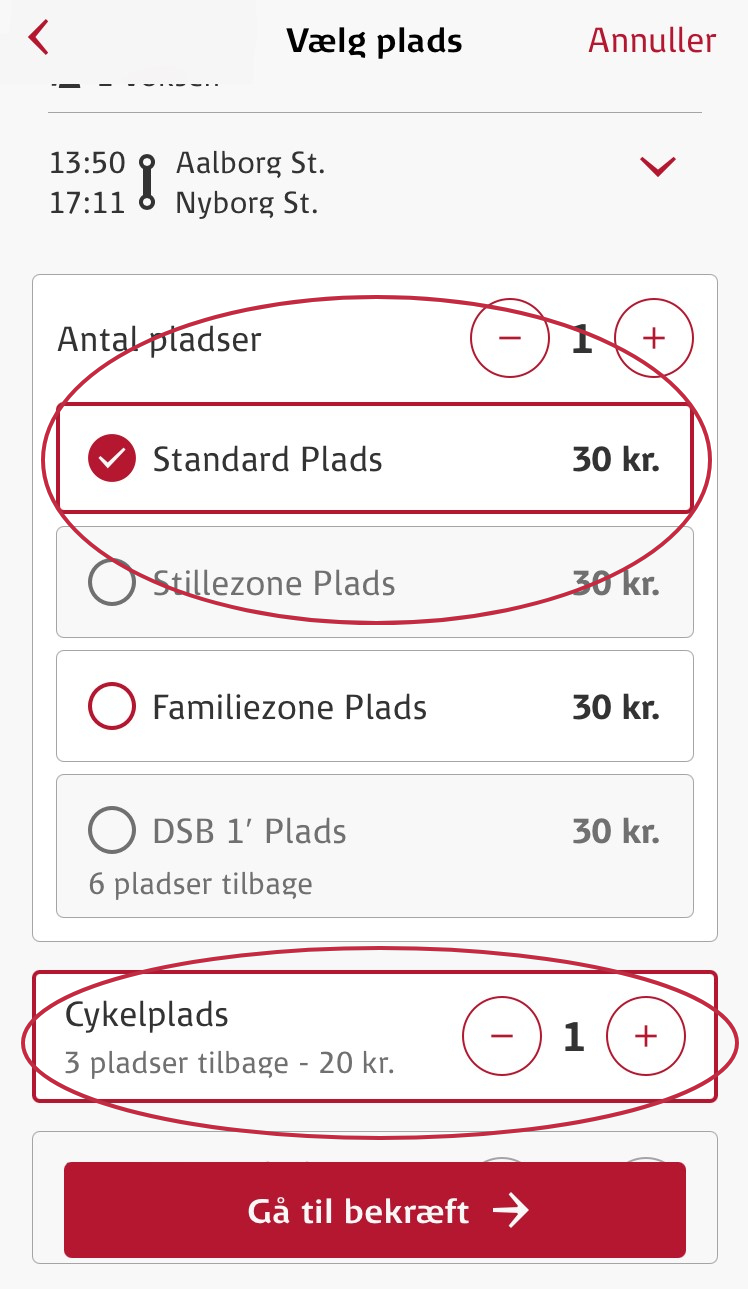
Task: Increase Antal pladser with the plus icon
Action: [653, 338]
